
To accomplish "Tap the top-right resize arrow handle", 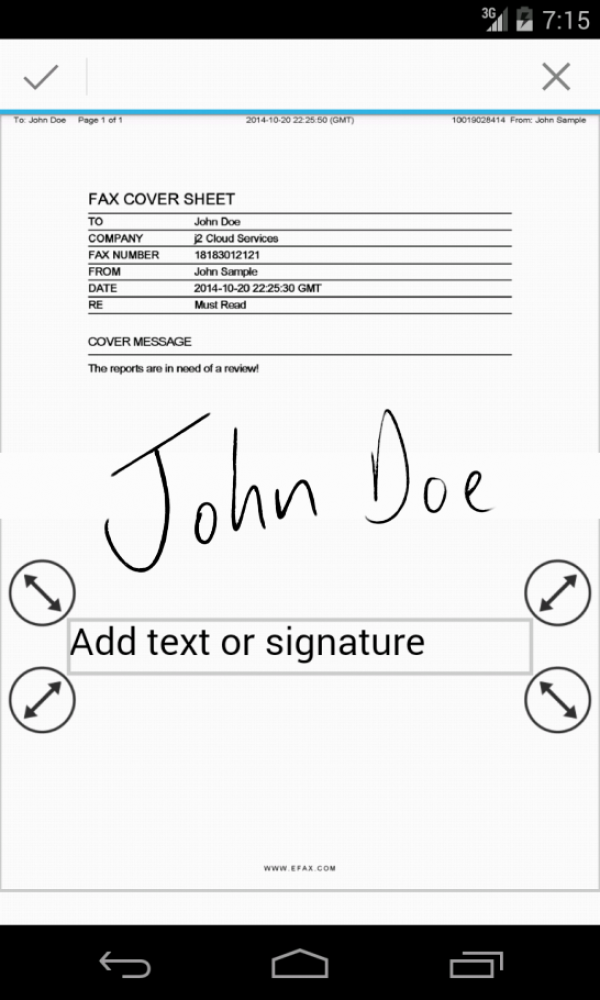I will tap(558, 594).
